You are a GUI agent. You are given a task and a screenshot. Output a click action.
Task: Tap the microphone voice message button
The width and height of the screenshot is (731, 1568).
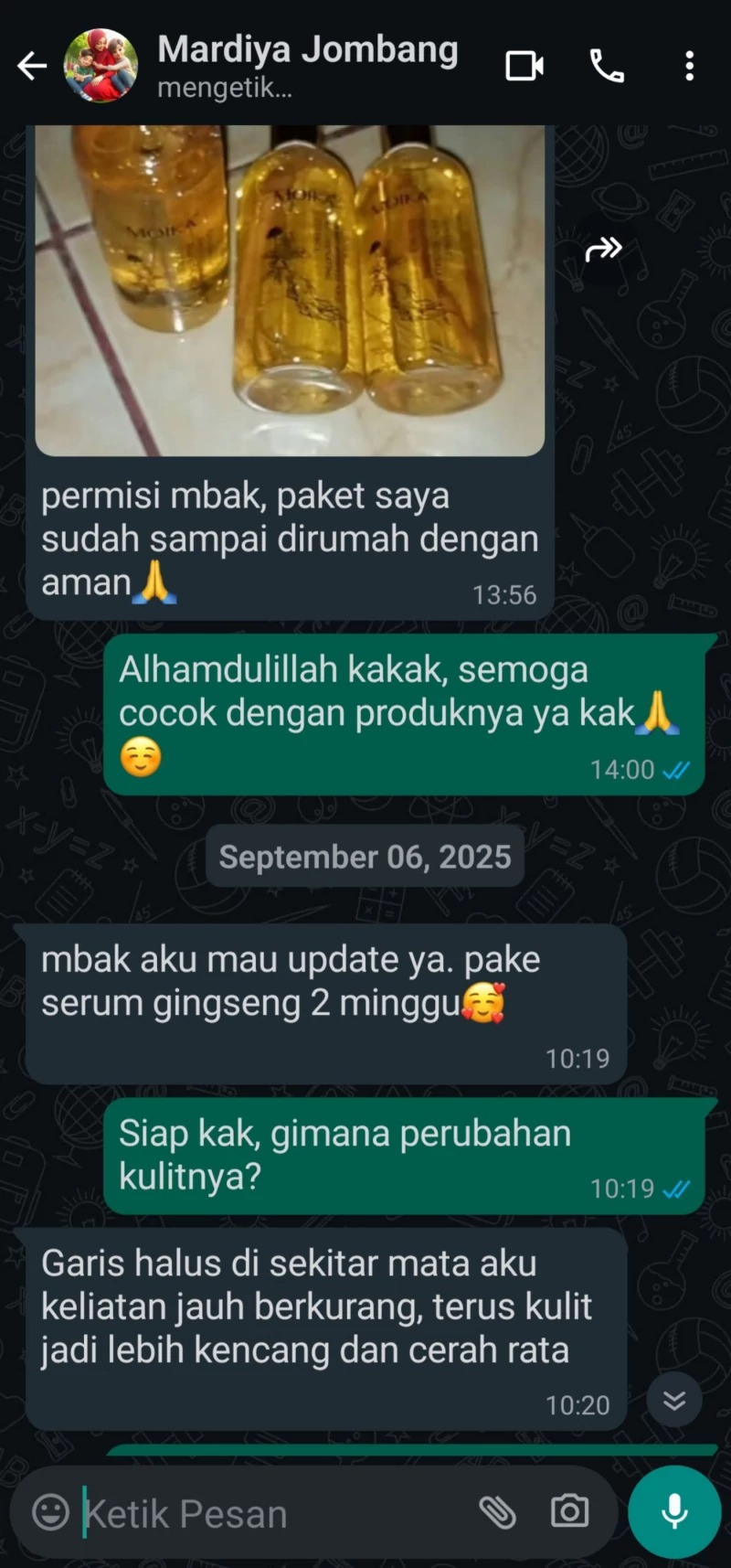[674, 1512]
